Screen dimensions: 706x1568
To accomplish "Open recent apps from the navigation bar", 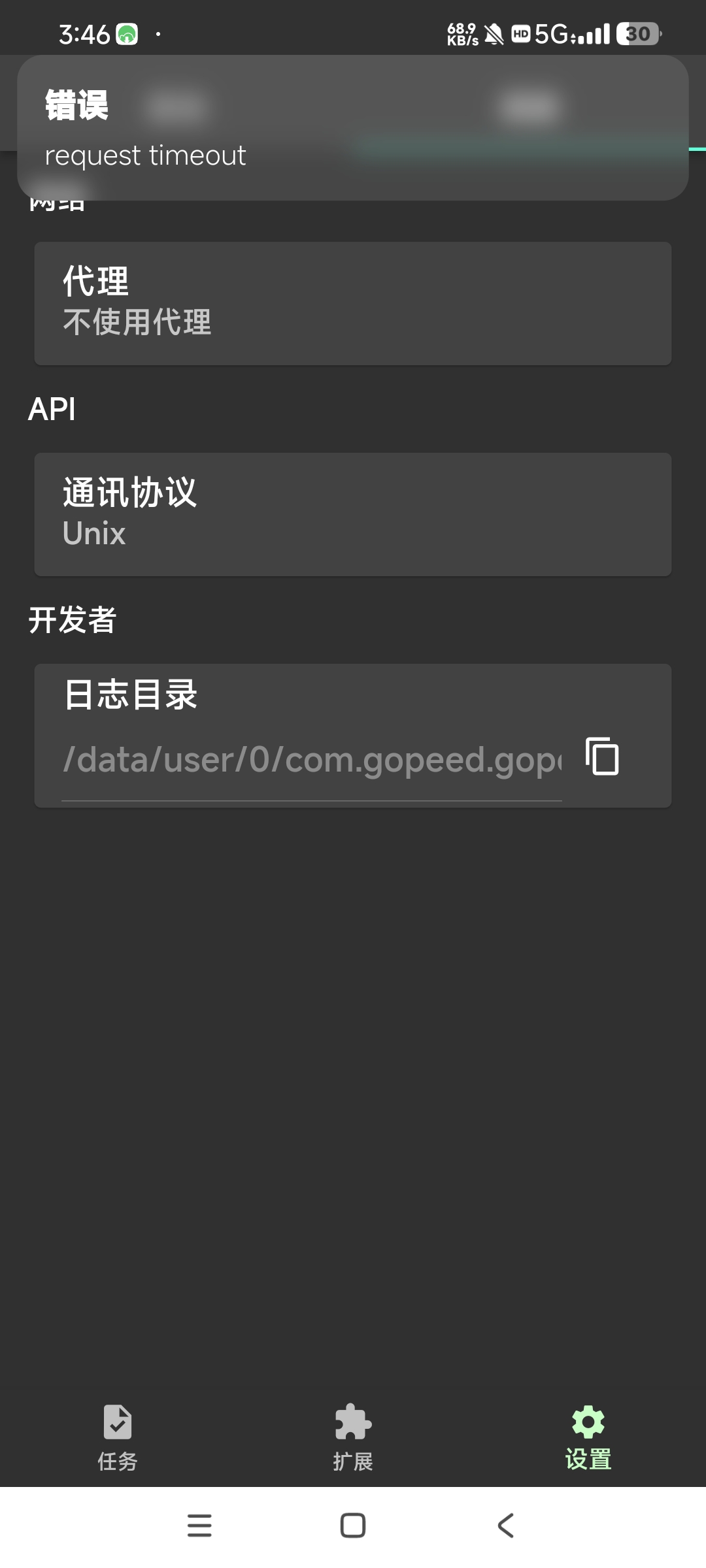I will tap(199, 1526).
